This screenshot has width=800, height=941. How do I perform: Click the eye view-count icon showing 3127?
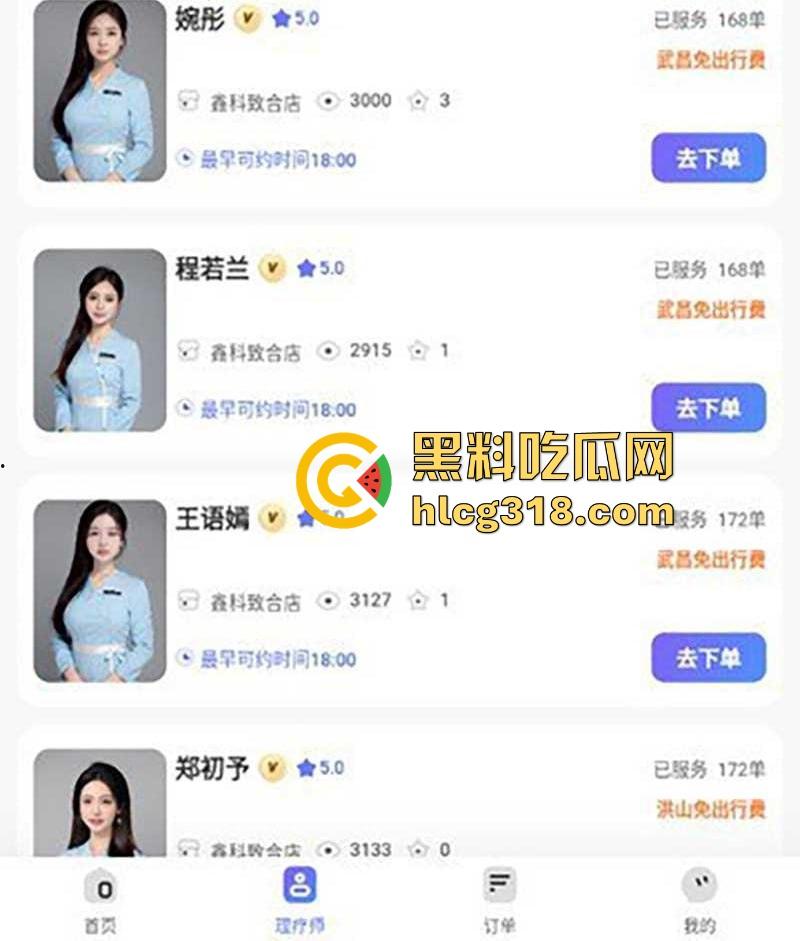click(327, 602)
